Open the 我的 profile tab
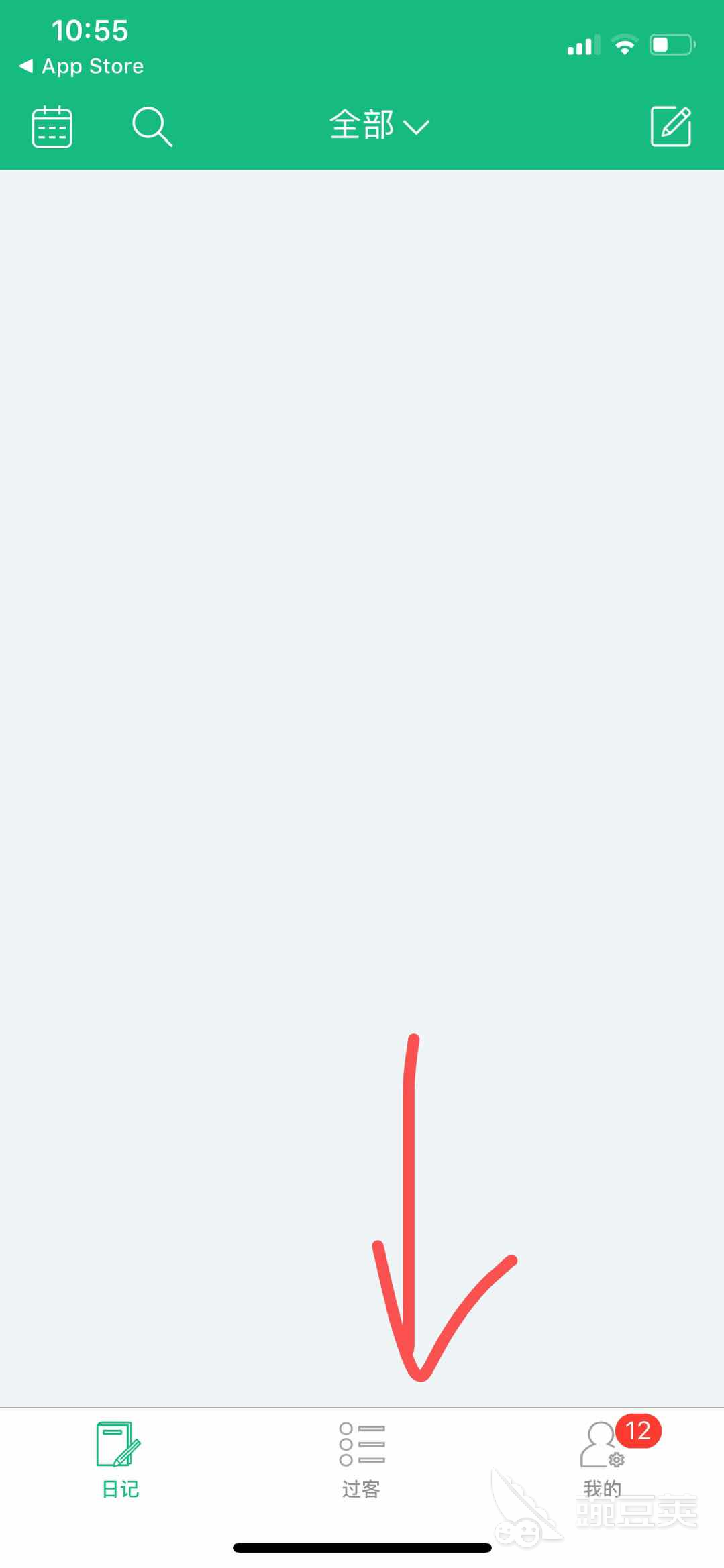 602,1459
